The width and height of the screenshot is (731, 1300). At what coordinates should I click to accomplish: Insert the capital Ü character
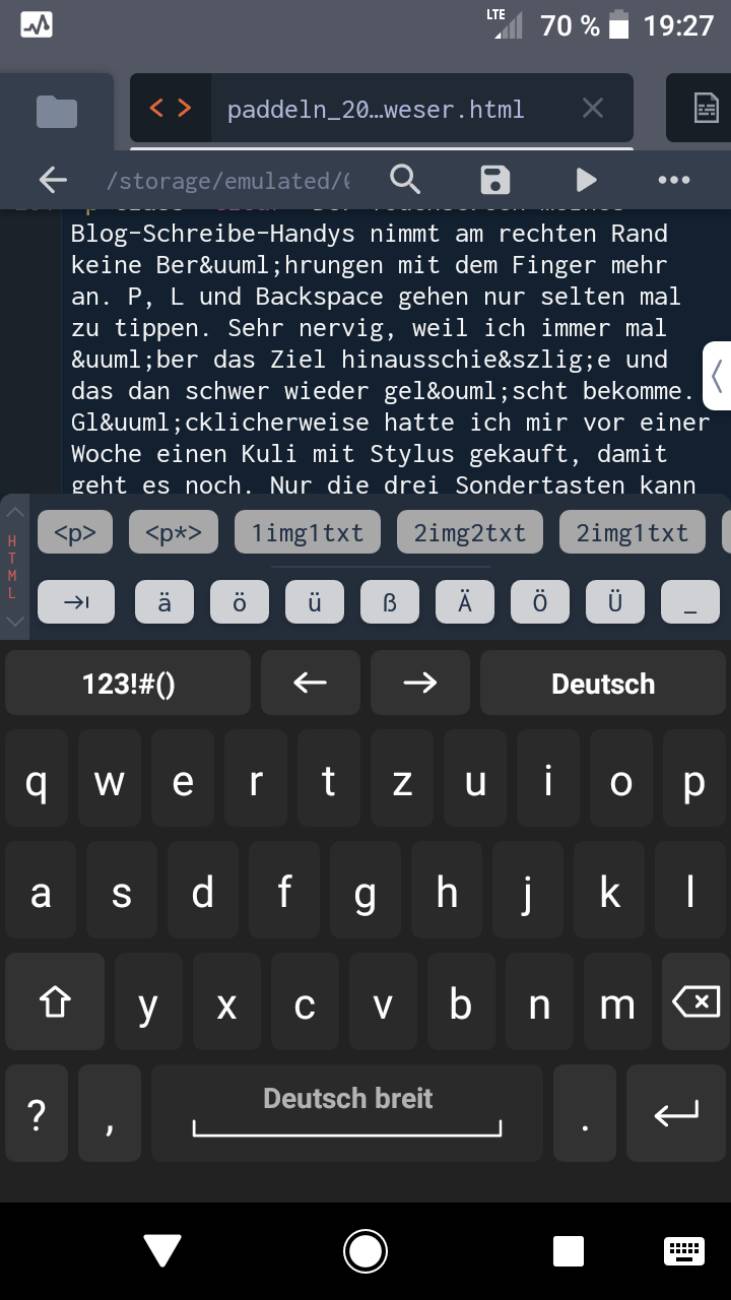(614, 602)
